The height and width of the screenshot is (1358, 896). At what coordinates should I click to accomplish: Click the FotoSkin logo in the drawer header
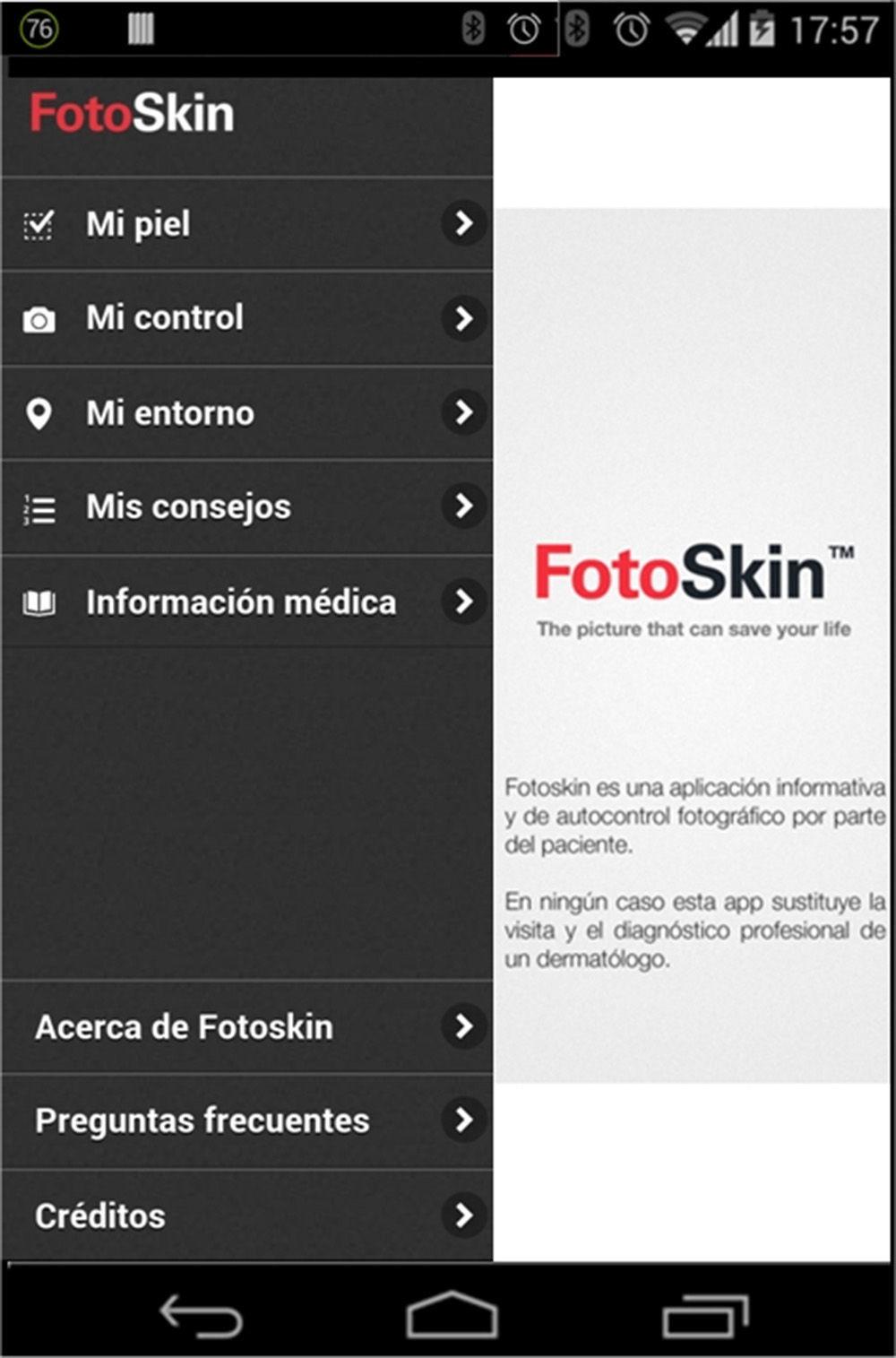coord(132,111)
